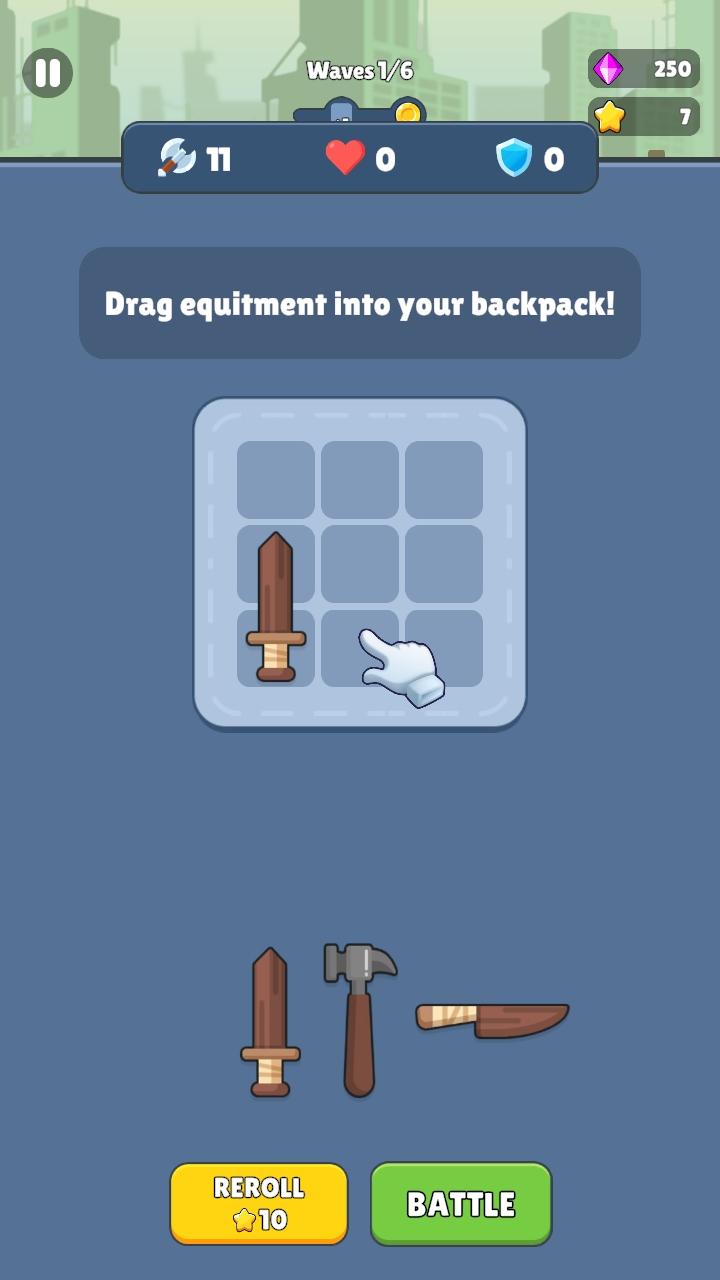Image resolution: width=720 pixels, height=1280 pixels.
Task: Pause the game
Action: (47, 73)
